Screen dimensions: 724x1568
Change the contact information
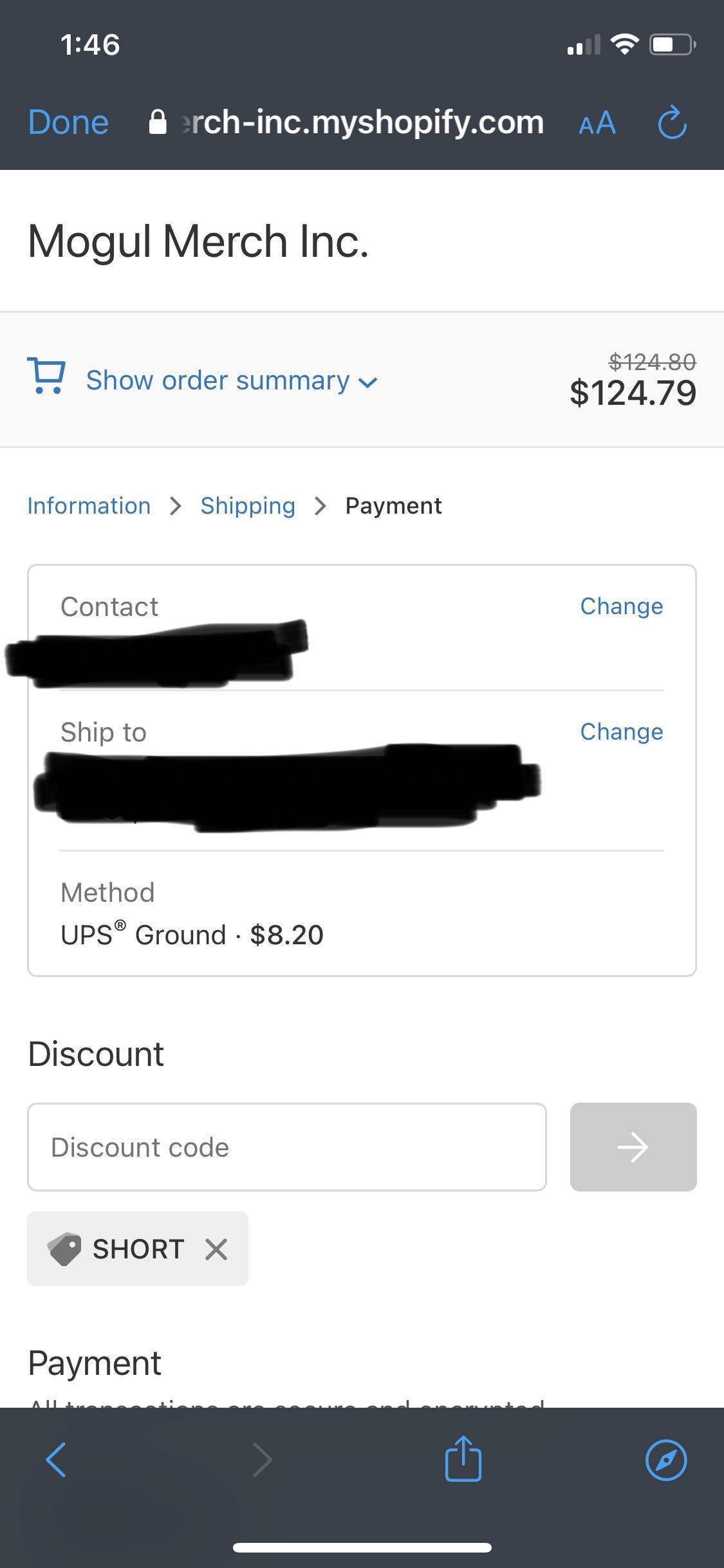[x=621, y=606]
